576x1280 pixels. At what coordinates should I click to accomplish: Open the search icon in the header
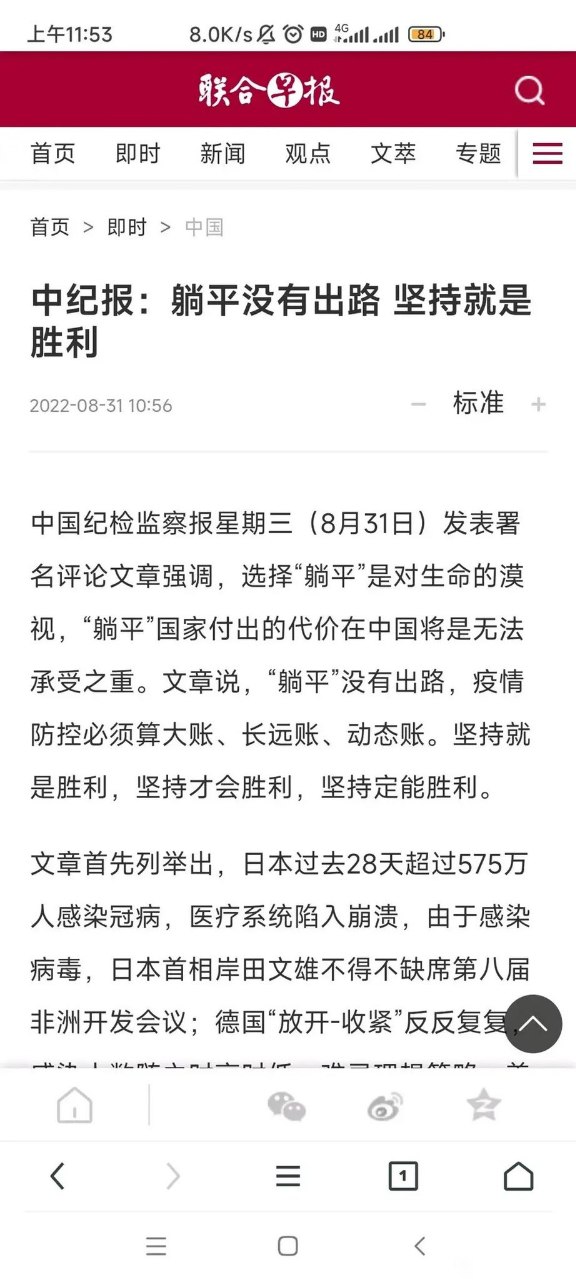pos(530,91)
